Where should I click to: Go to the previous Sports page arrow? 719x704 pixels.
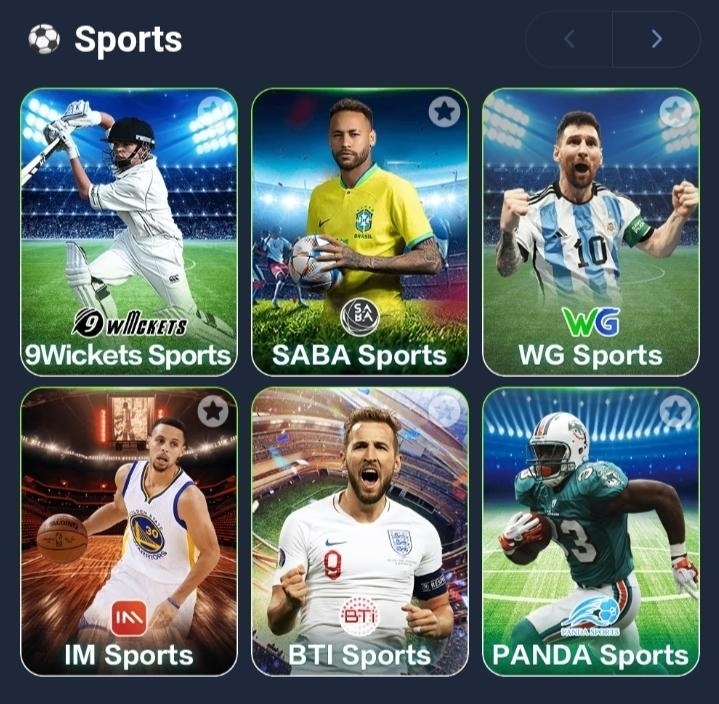[569, 39]
